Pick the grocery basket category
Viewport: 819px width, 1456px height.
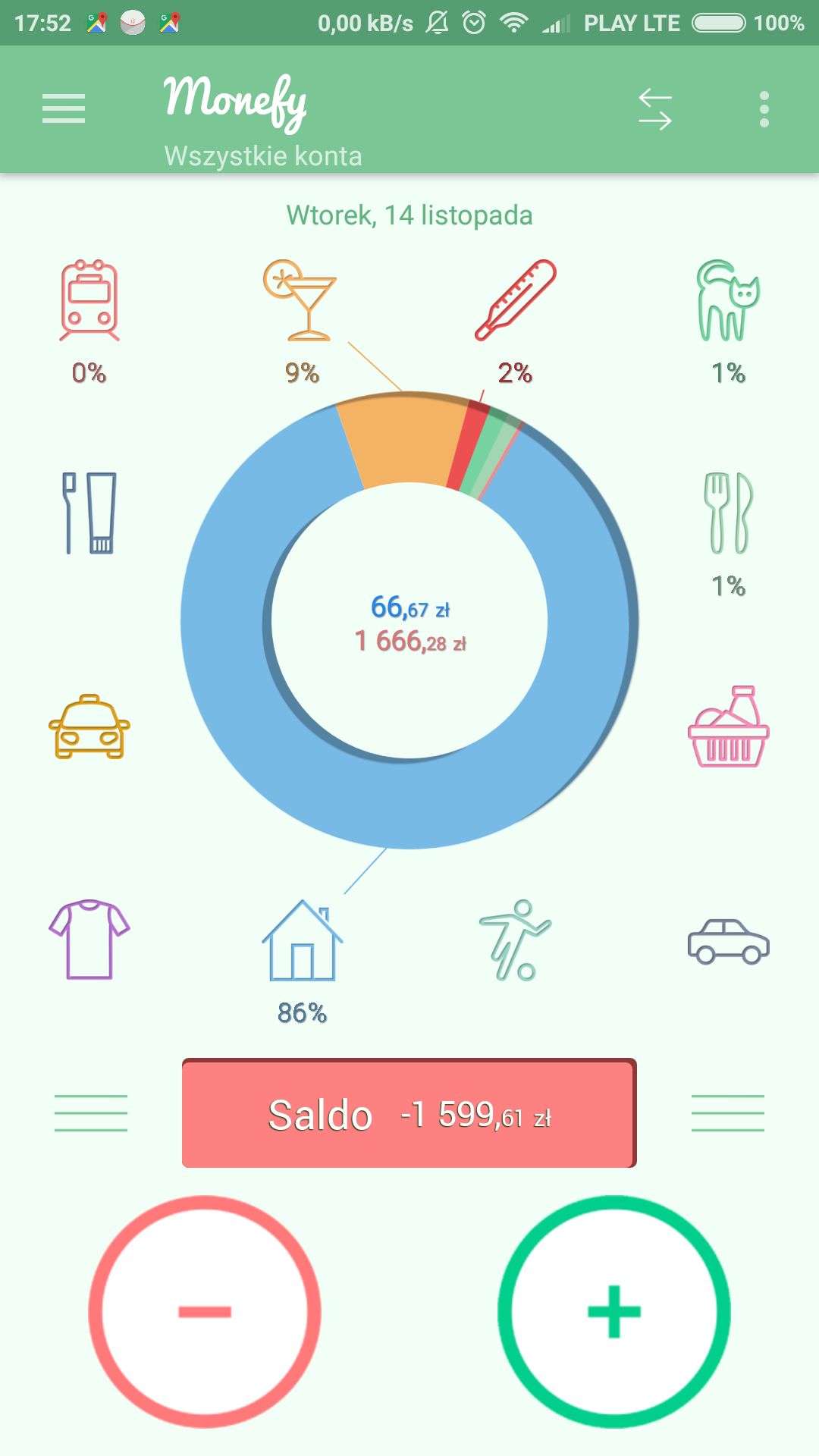(728, 727)
